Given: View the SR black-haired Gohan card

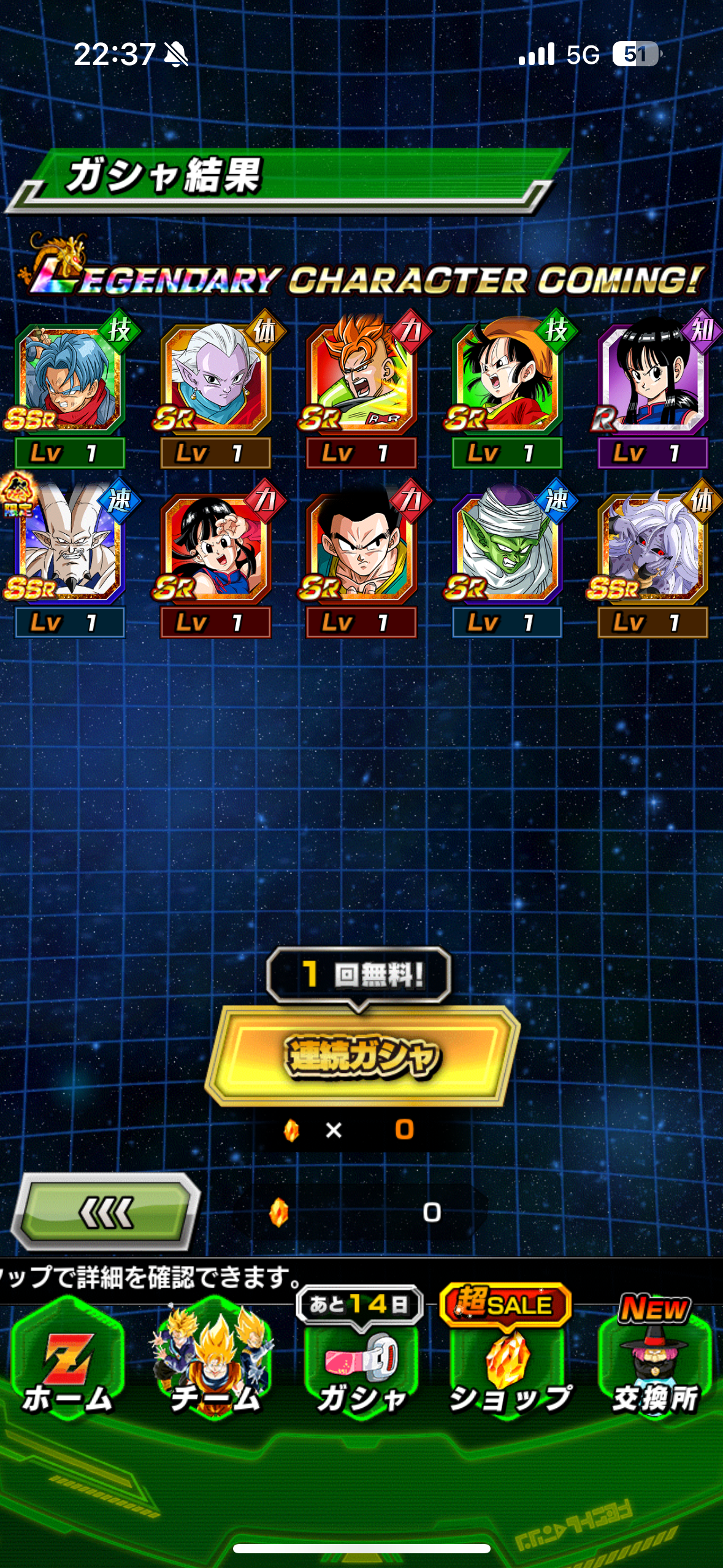Looking at the screenshot, I should [x=361, y=559].
